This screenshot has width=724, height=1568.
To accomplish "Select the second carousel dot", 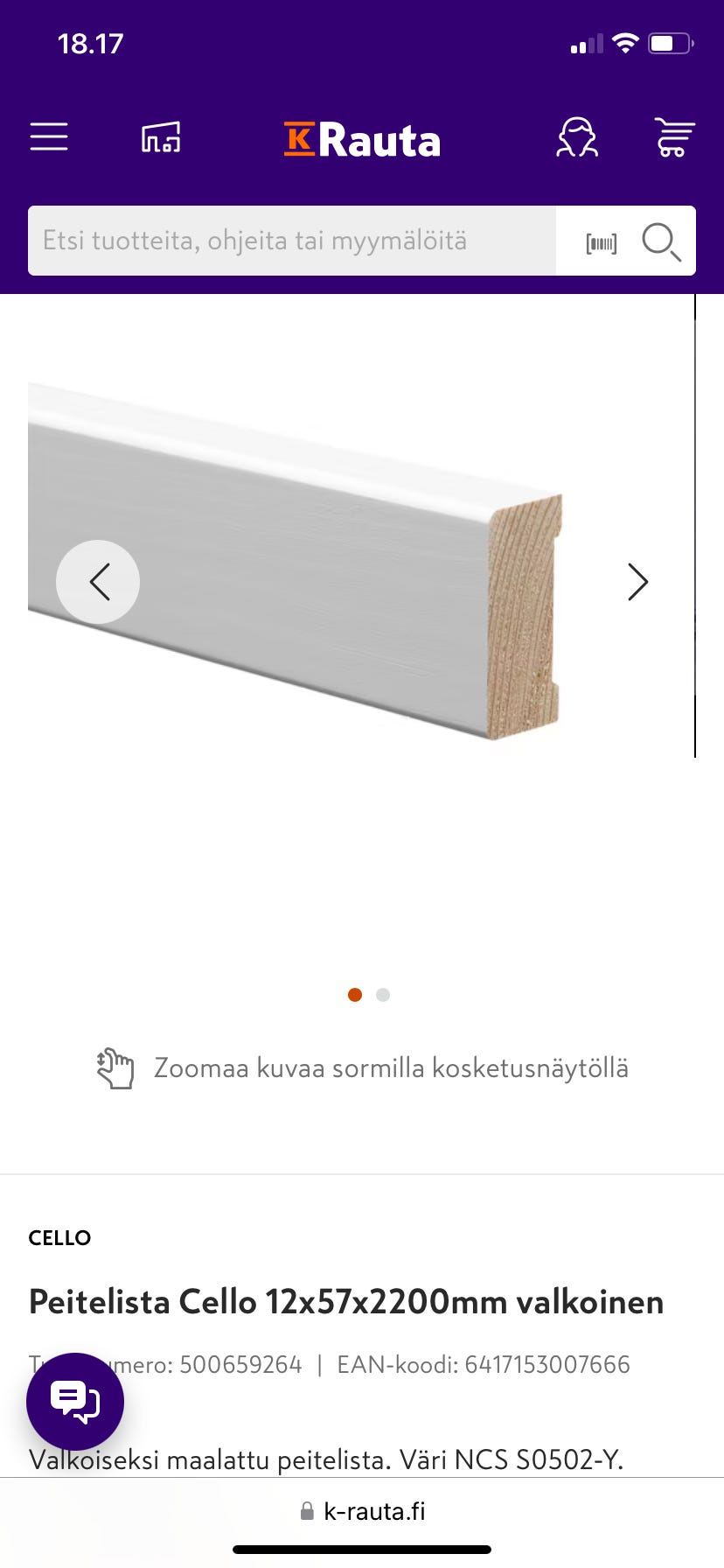I will [x=382, y=995].
